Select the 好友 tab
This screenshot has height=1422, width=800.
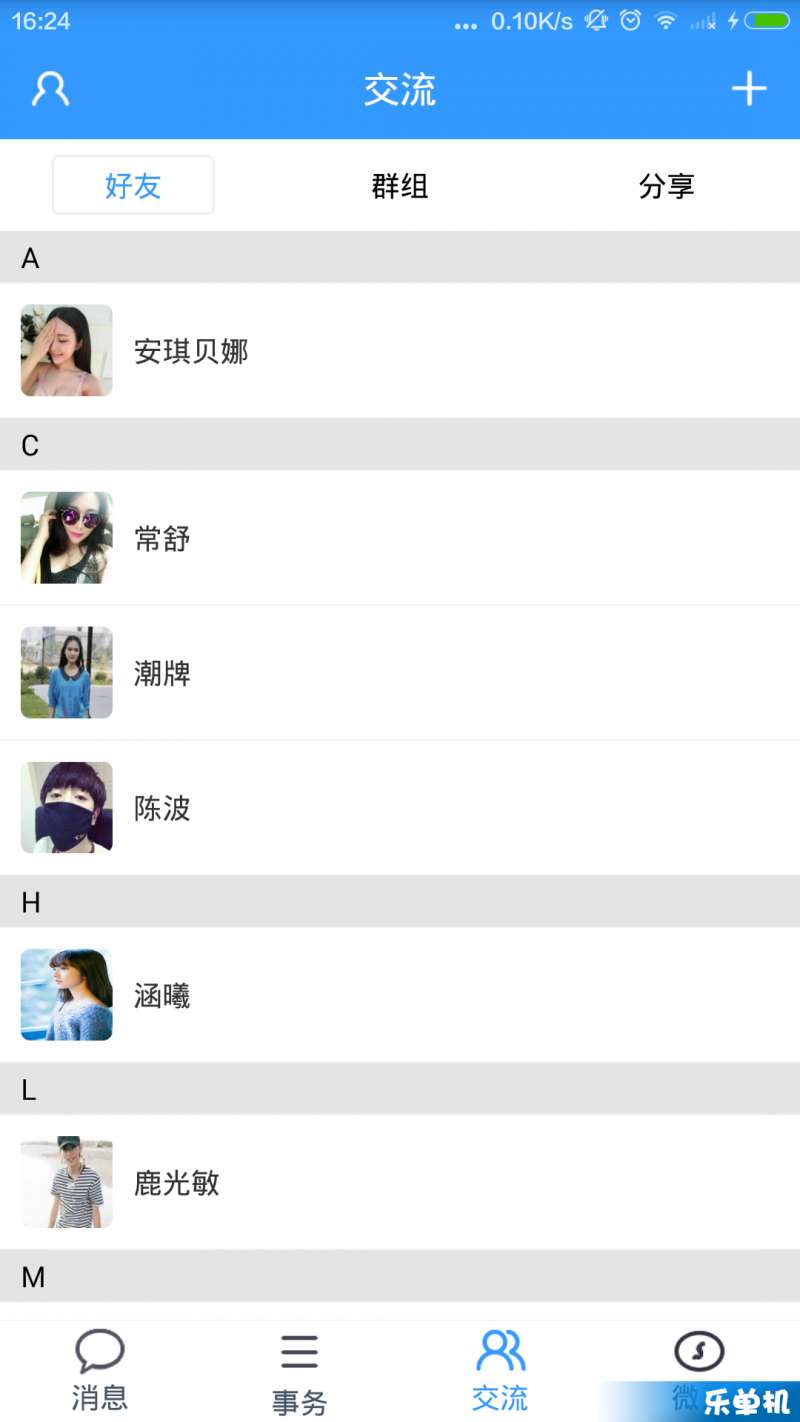tap(133, 185)
